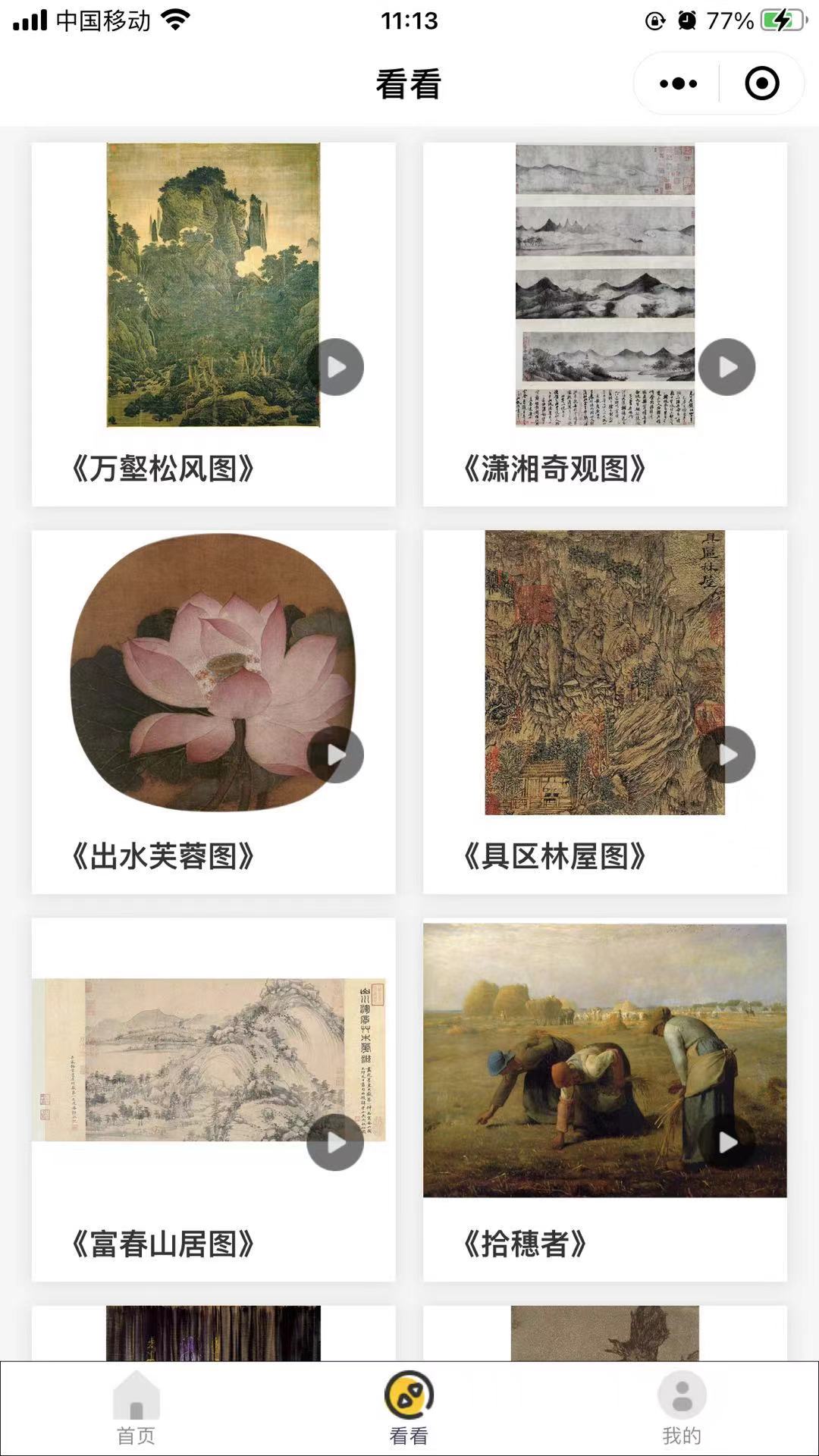Close the mini program with the circle icon

761,83
